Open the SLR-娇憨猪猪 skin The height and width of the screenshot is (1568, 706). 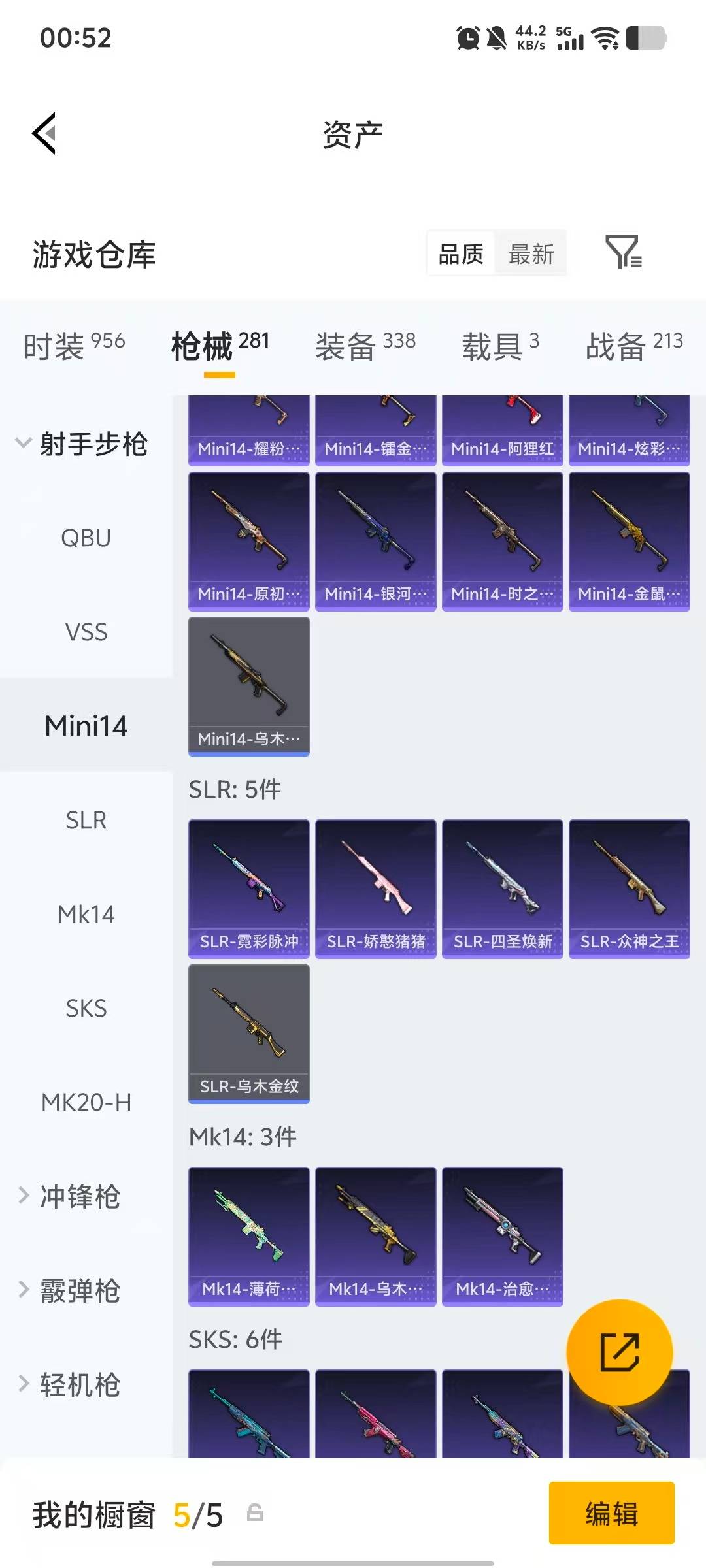coord(375,889)
